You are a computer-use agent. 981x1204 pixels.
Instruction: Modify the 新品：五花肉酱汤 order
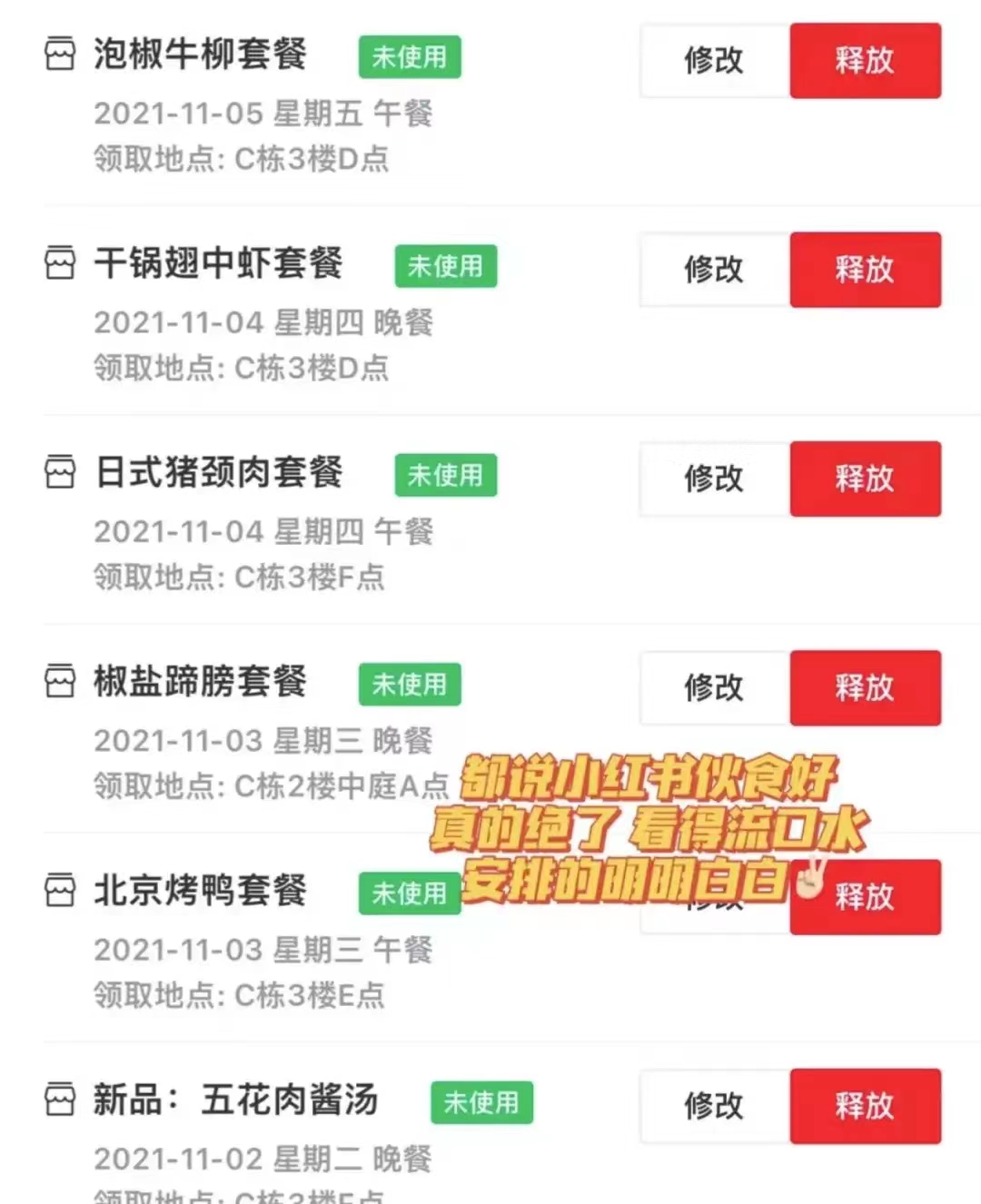[714, 1106]
